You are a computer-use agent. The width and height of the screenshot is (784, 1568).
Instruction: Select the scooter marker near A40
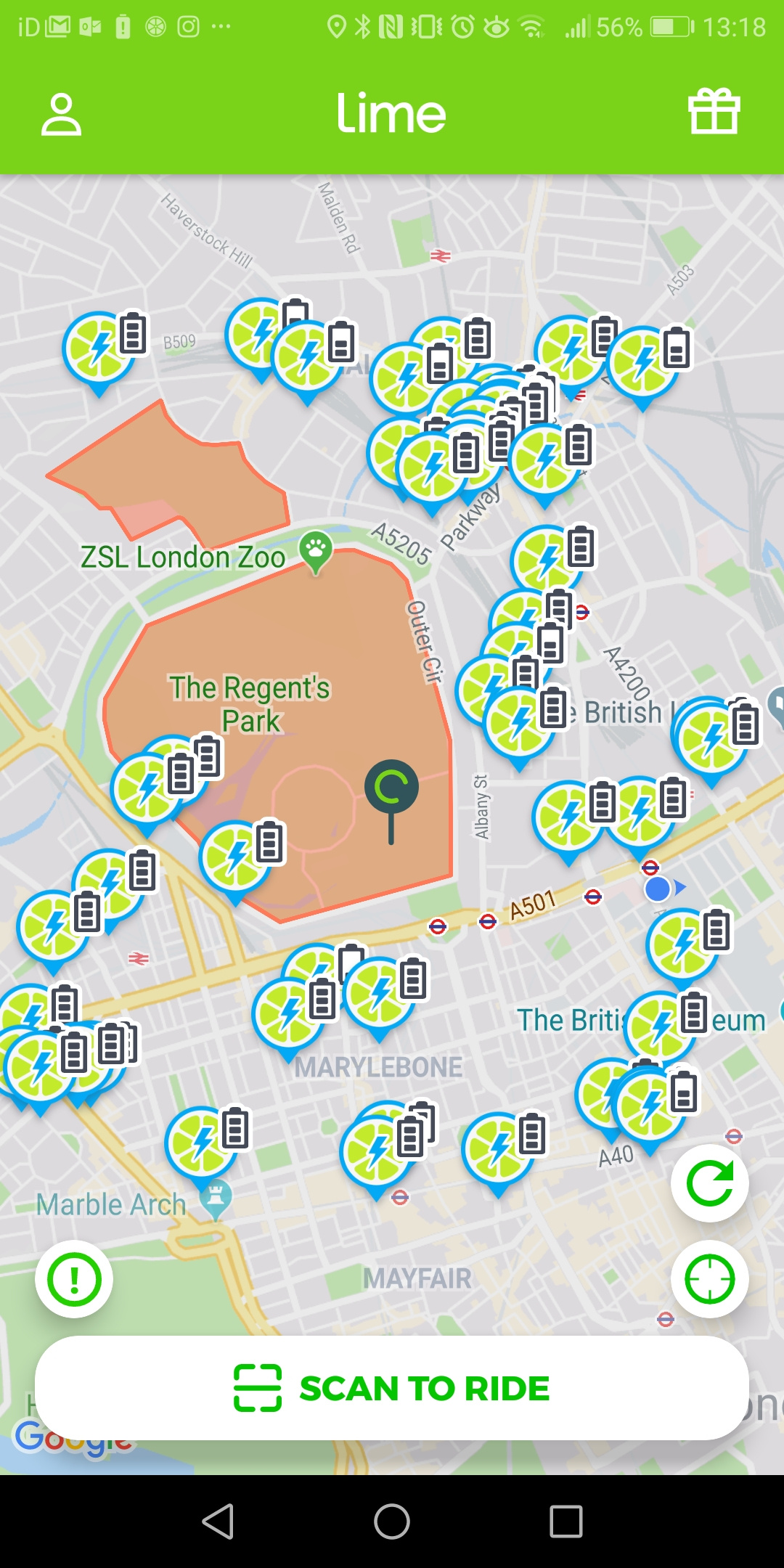648,1106
